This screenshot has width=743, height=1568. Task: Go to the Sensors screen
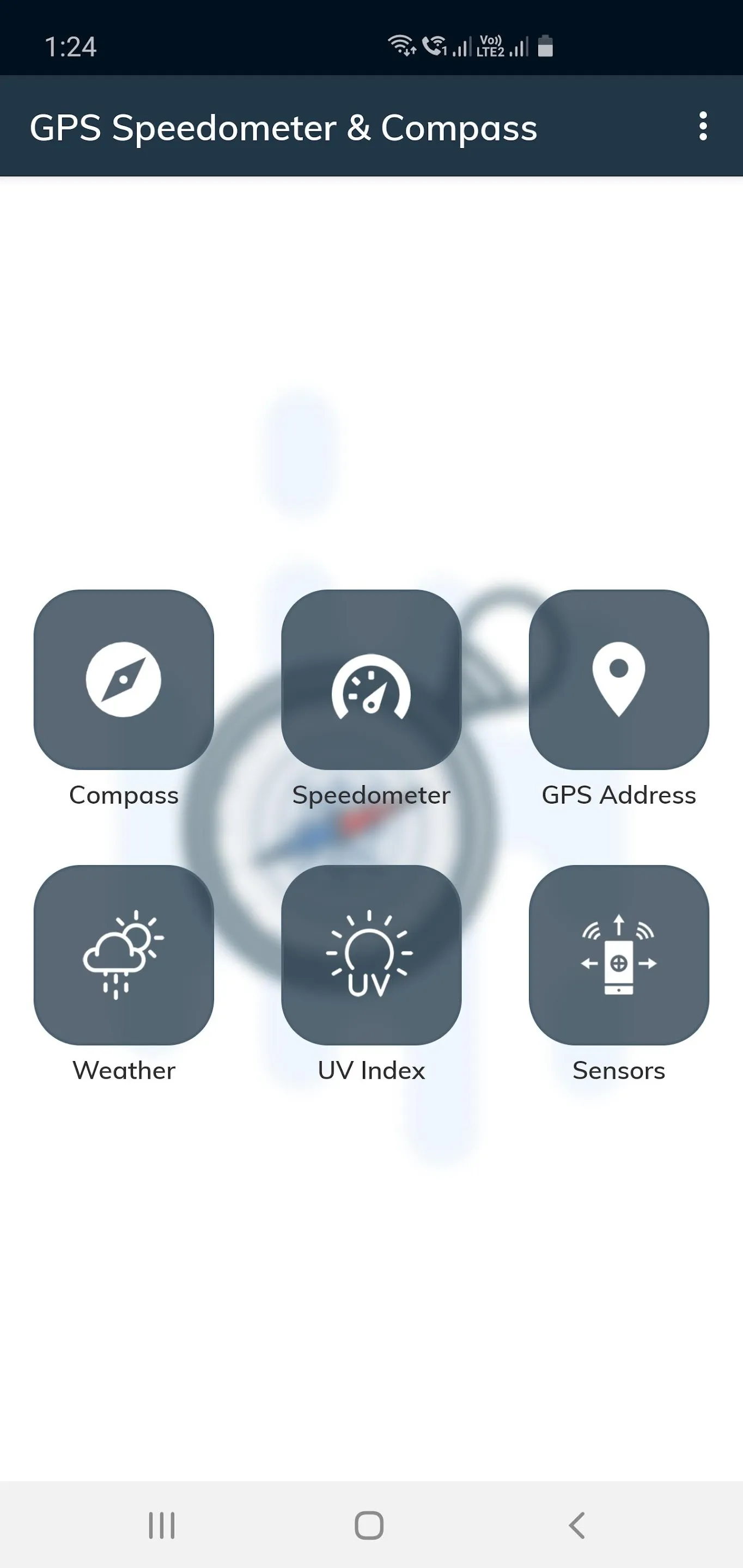618,954
